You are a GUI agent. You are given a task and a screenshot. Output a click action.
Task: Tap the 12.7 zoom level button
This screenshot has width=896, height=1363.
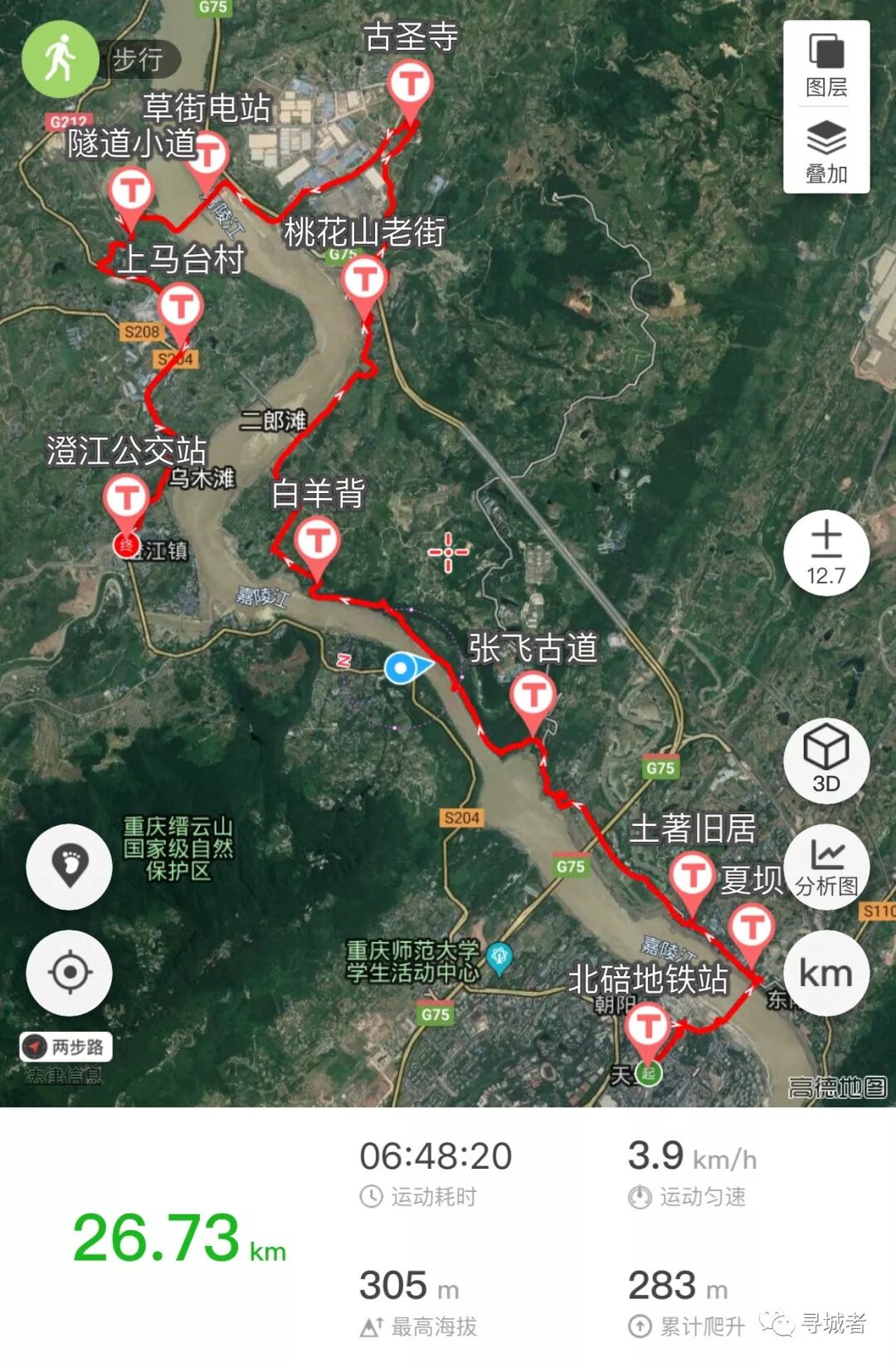(x=826, y=552)
